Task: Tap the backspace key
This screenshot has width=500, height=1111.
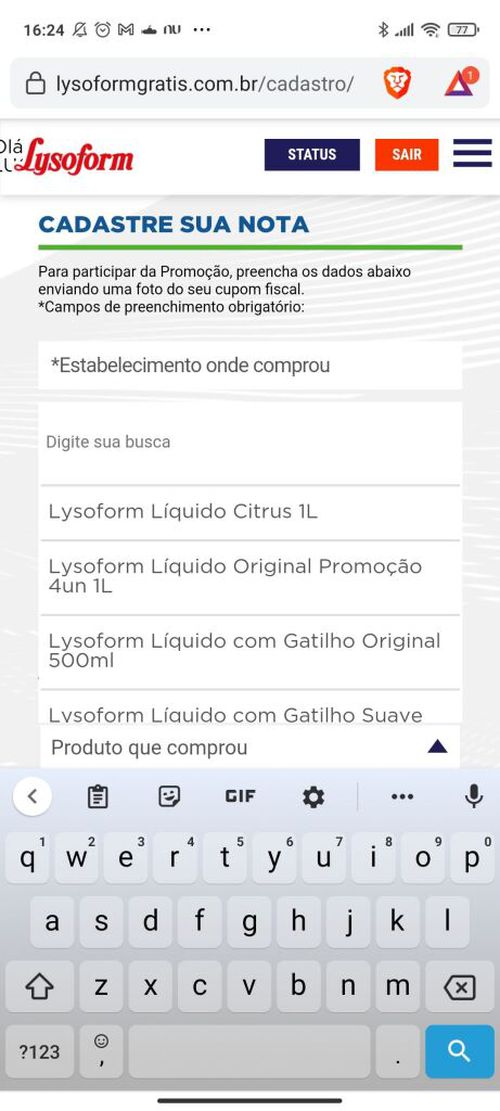Action: point(460,986)
